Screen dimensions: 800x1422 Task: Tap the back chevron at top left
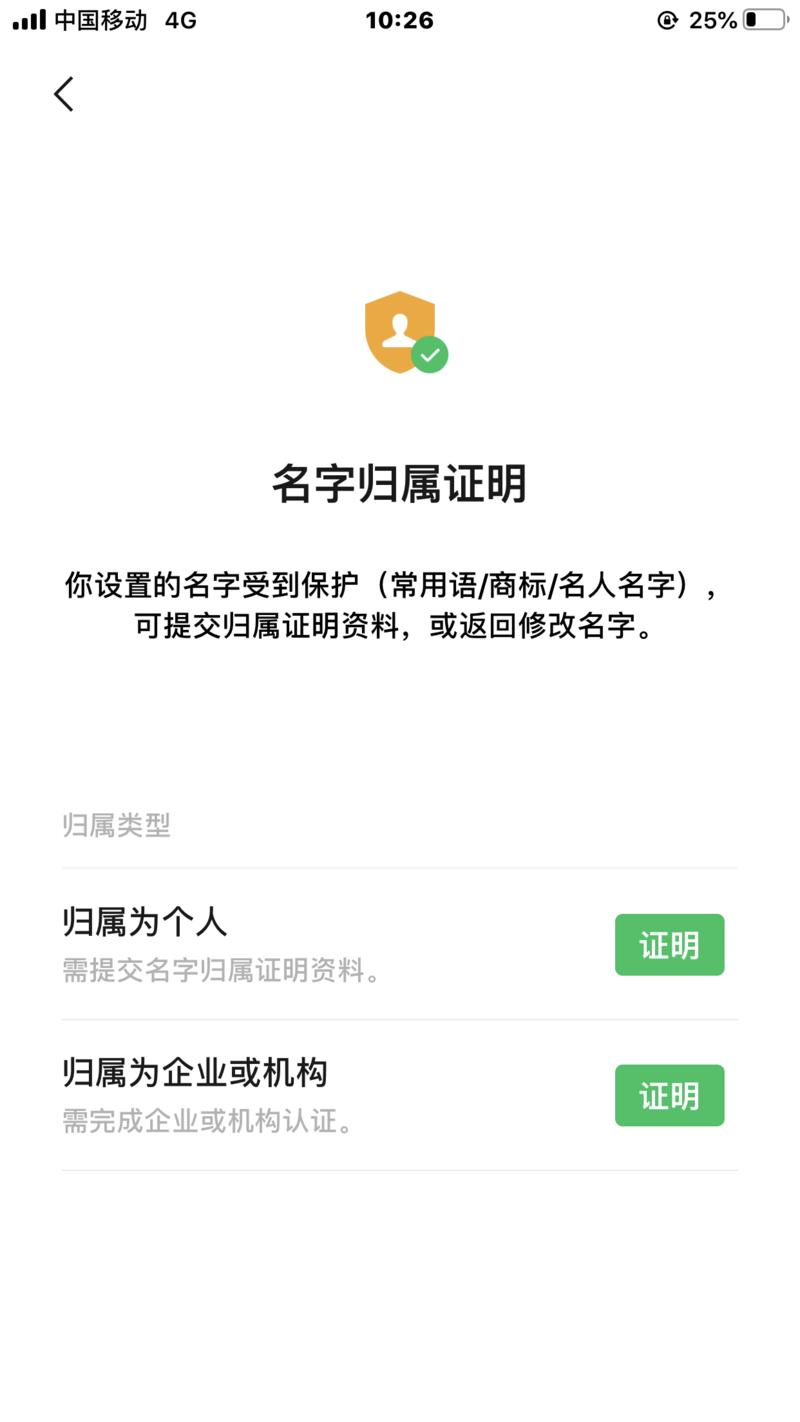(x=62, y=93)
